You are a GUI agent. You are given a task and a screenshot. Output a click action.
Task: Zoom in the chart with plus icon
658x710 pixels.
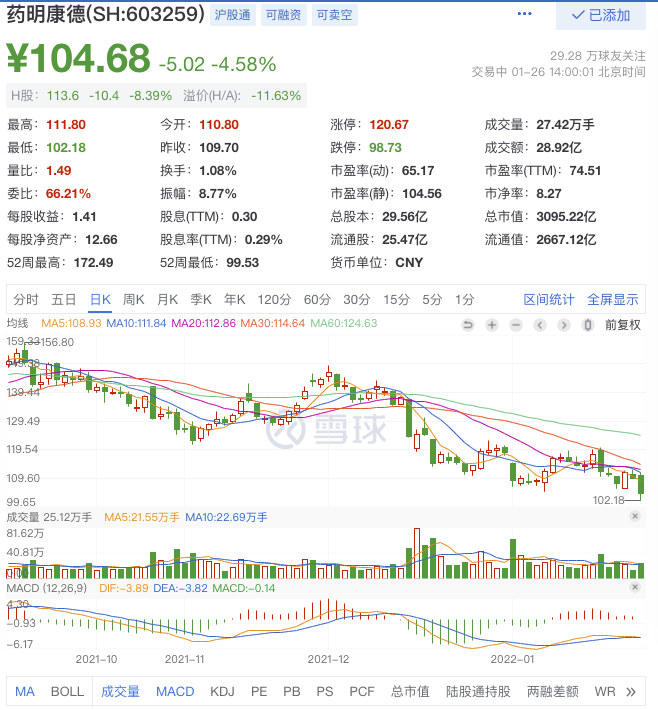click(x=491, y=324)
